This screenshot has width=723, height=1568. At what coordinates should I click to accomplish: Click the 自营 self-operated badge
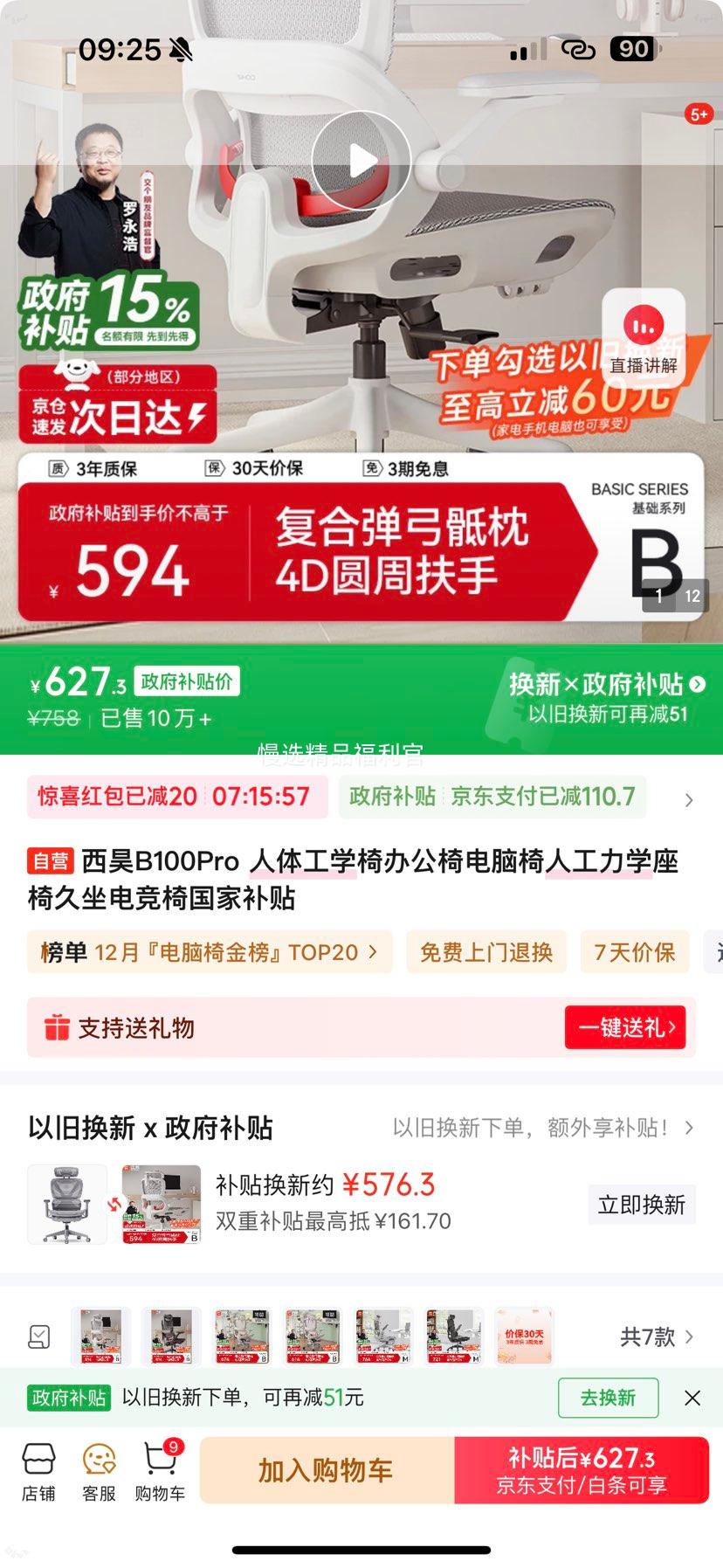pyautogui.click(x=52, y=861)
